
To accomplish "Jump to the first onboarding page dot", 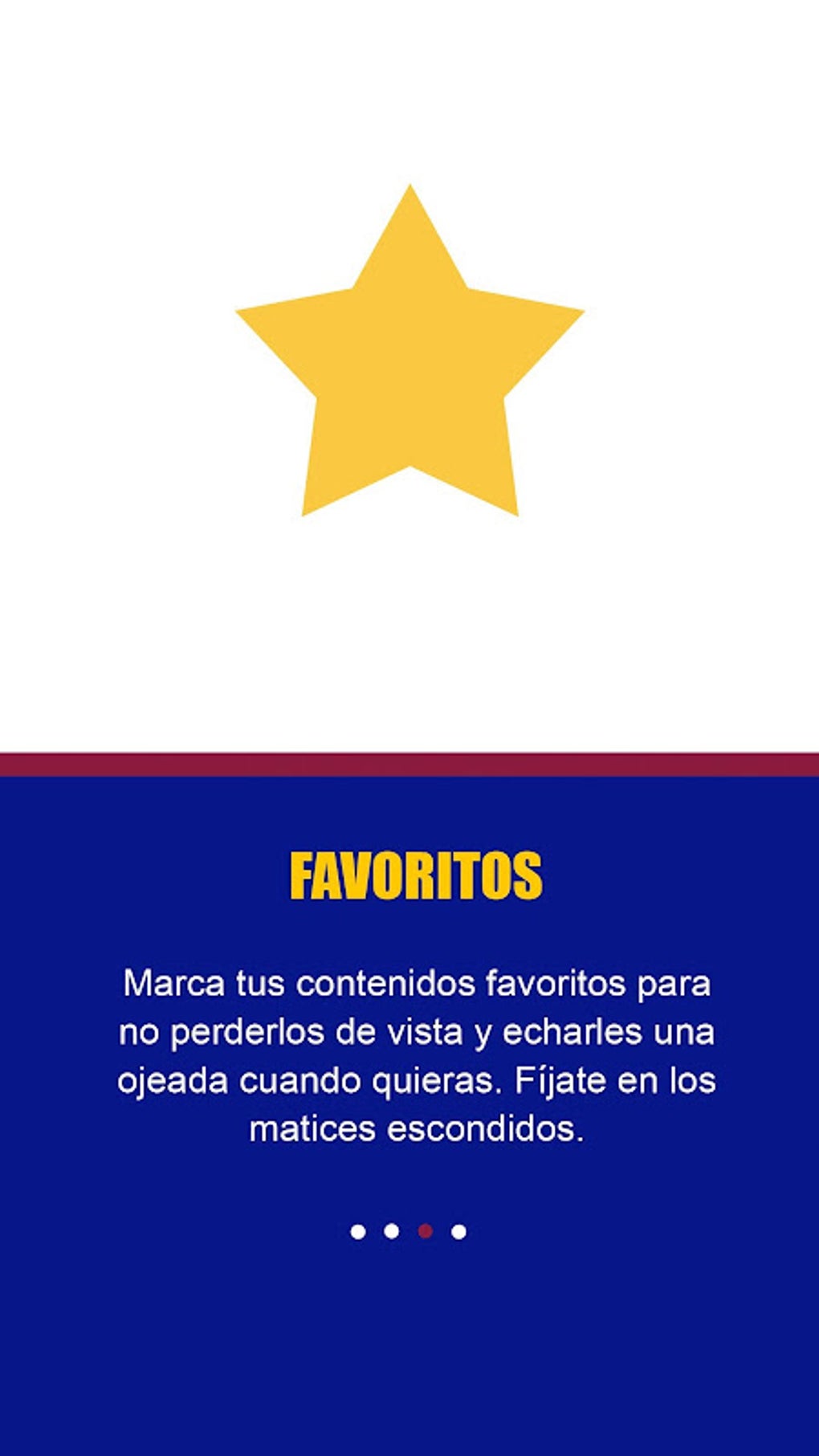I will point(358,1231).
